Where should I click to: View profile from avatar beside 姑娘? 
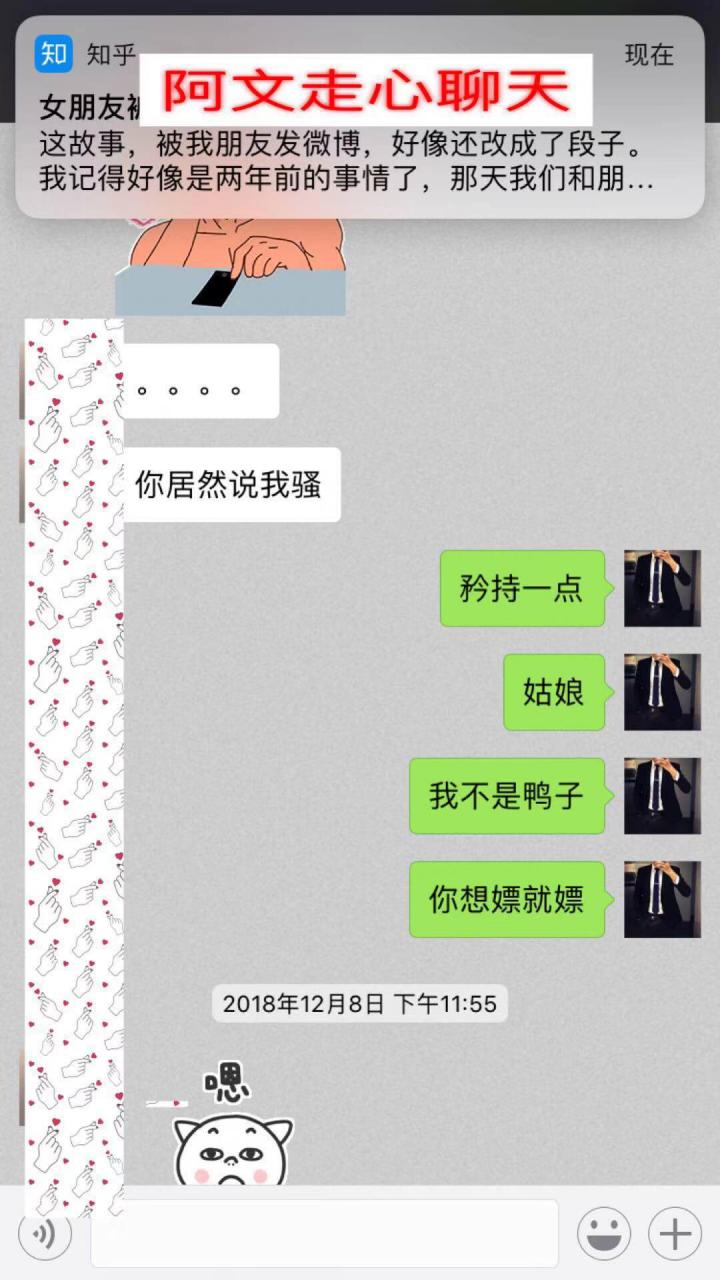pyautogui.click(x=662, y=692)
